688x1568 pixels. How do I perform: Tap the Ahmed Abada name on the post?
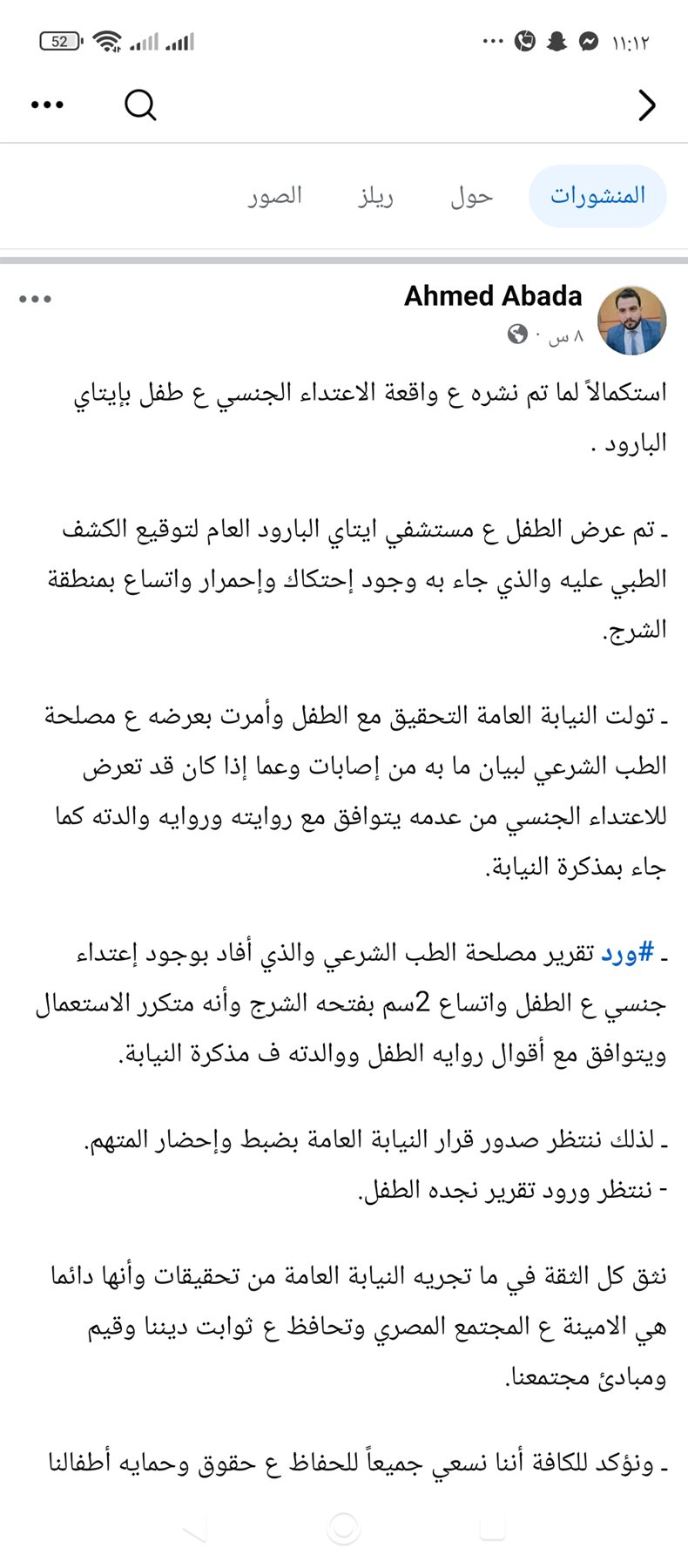click(x=493, y=297)
